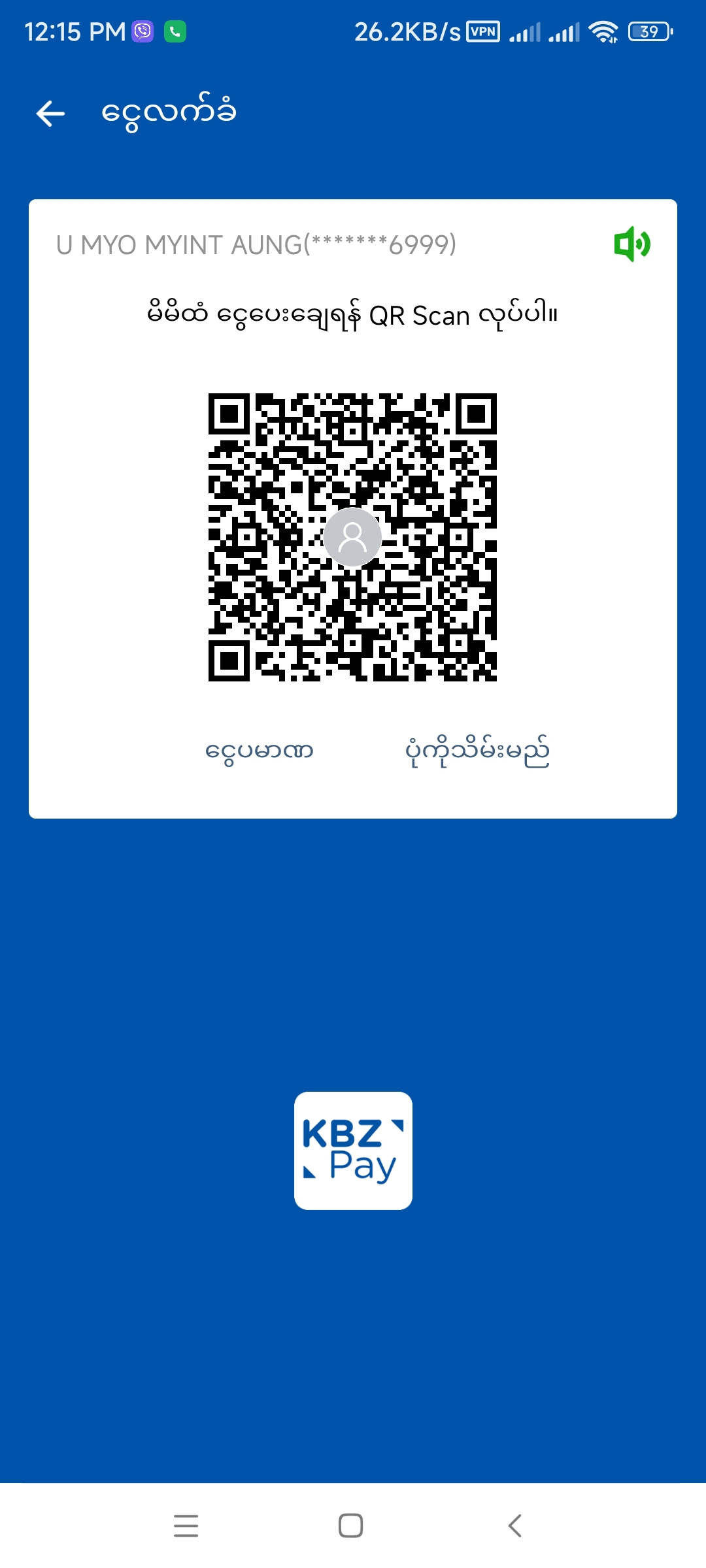Image resolution: width=706 pixels, height=1568 pixels.
Task: Toggle the green sound speaker icon
Action: click(631, 244)
